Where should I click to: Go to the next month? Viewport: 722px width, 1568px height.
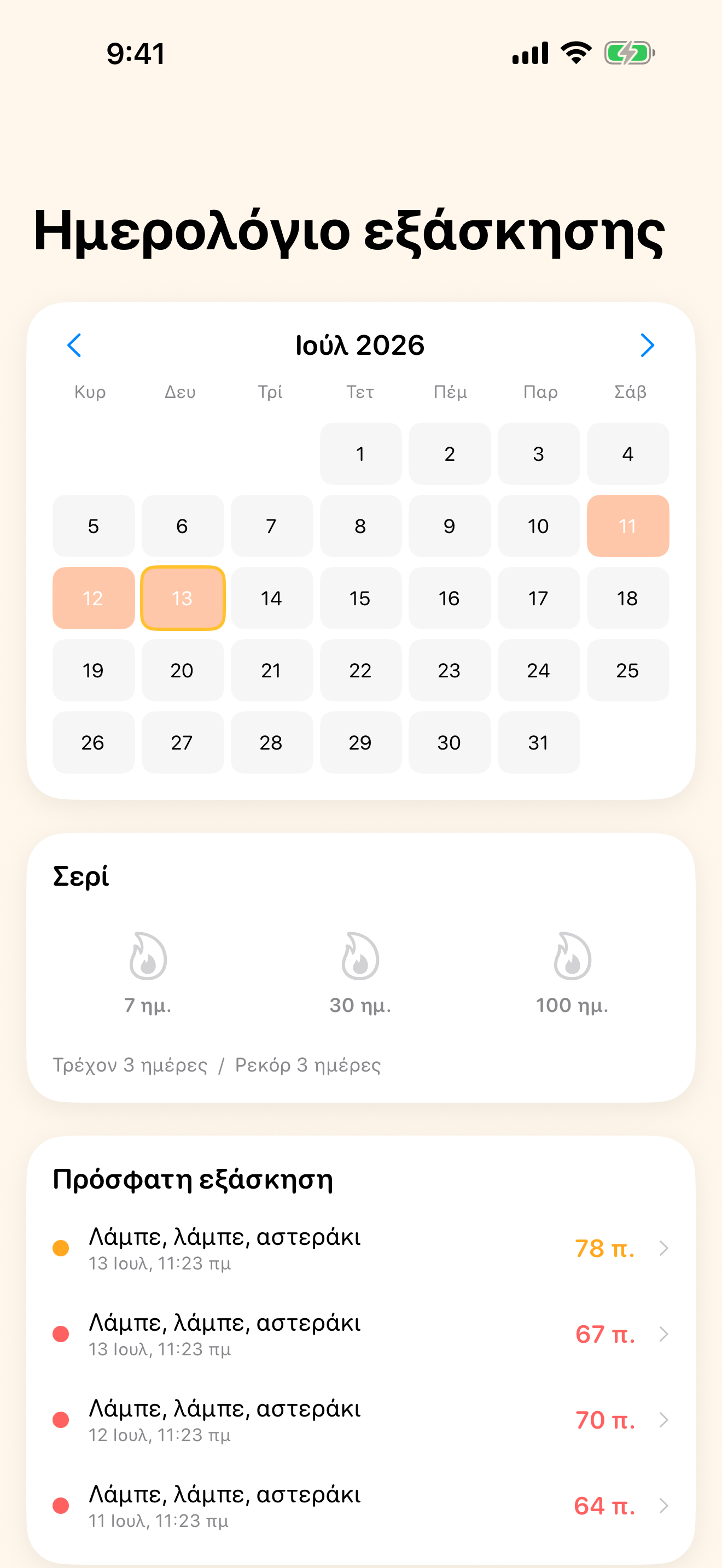coord(647,345)
